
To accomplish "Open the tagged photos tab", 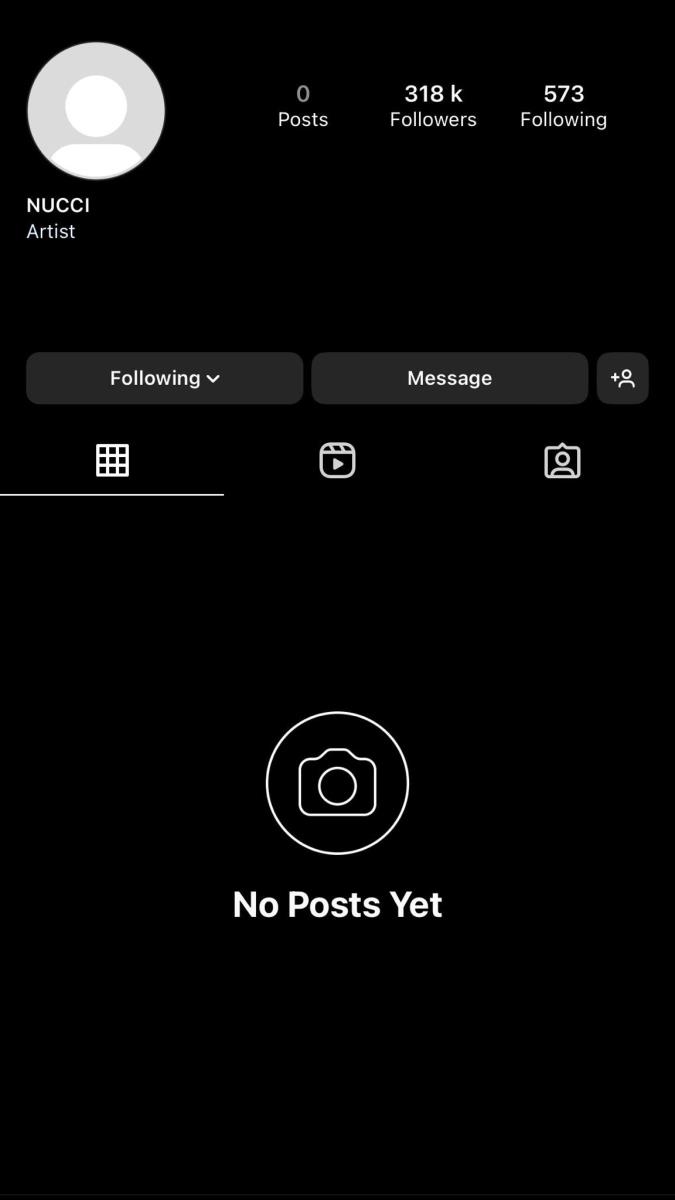I will [x=562, y=461].
